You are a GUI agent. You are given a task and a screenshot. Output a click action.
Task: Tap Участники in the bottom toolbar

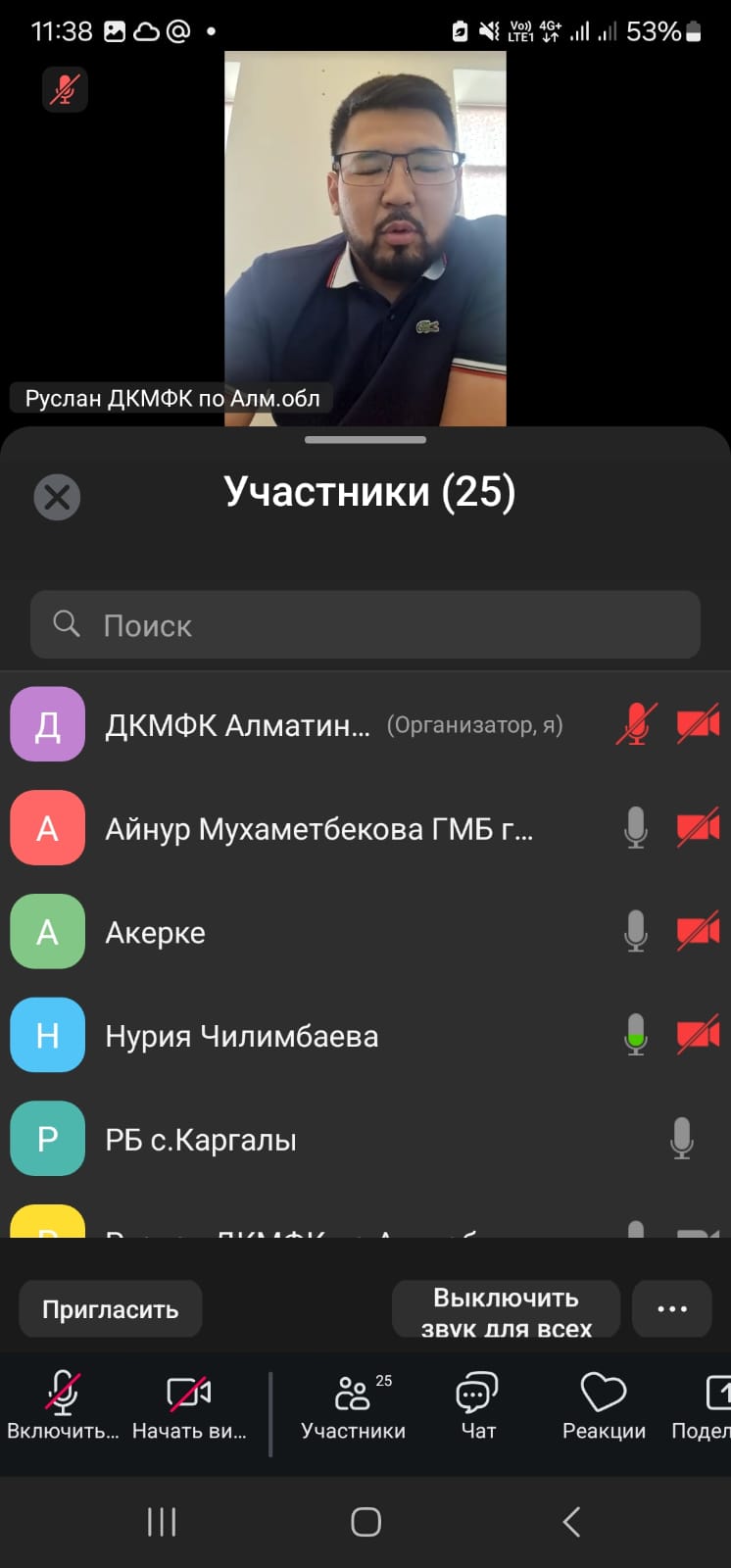click(x=353, y=1407)
